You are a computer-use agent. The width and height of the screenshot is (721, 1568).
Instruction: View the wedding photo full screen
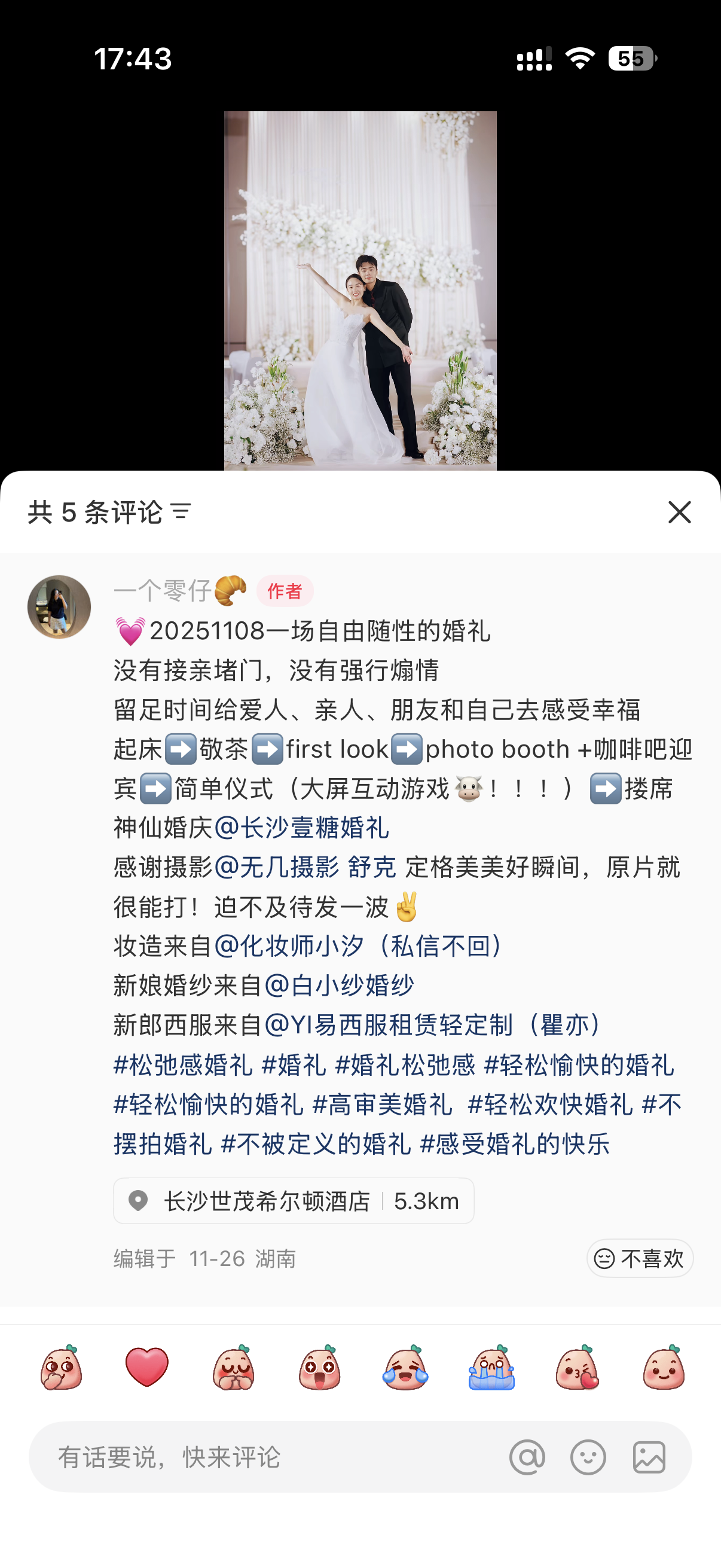pos(360,291)
